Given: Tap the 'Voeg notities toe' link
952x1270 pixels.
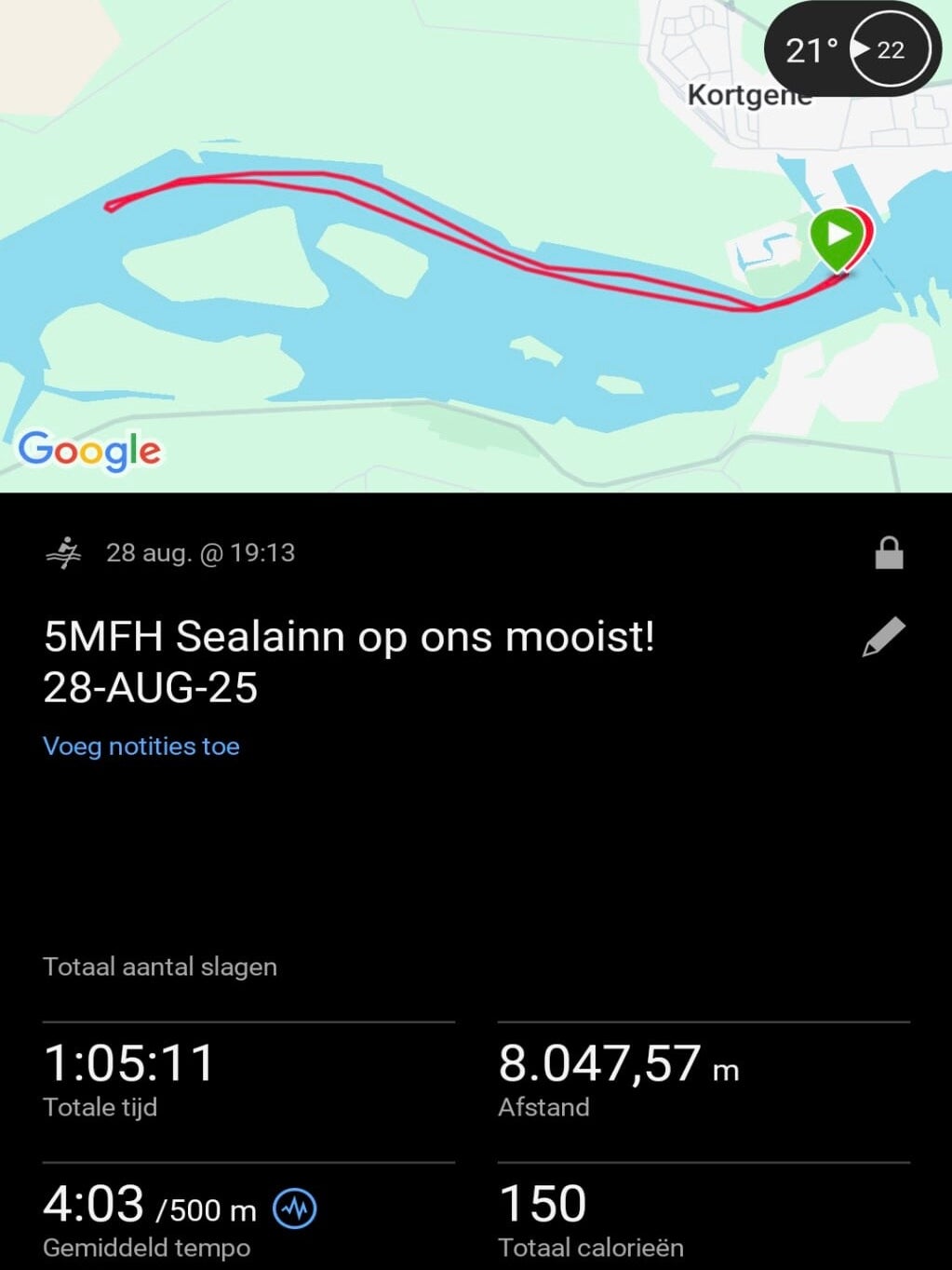Looking at the screenshot, I should 141,747.
